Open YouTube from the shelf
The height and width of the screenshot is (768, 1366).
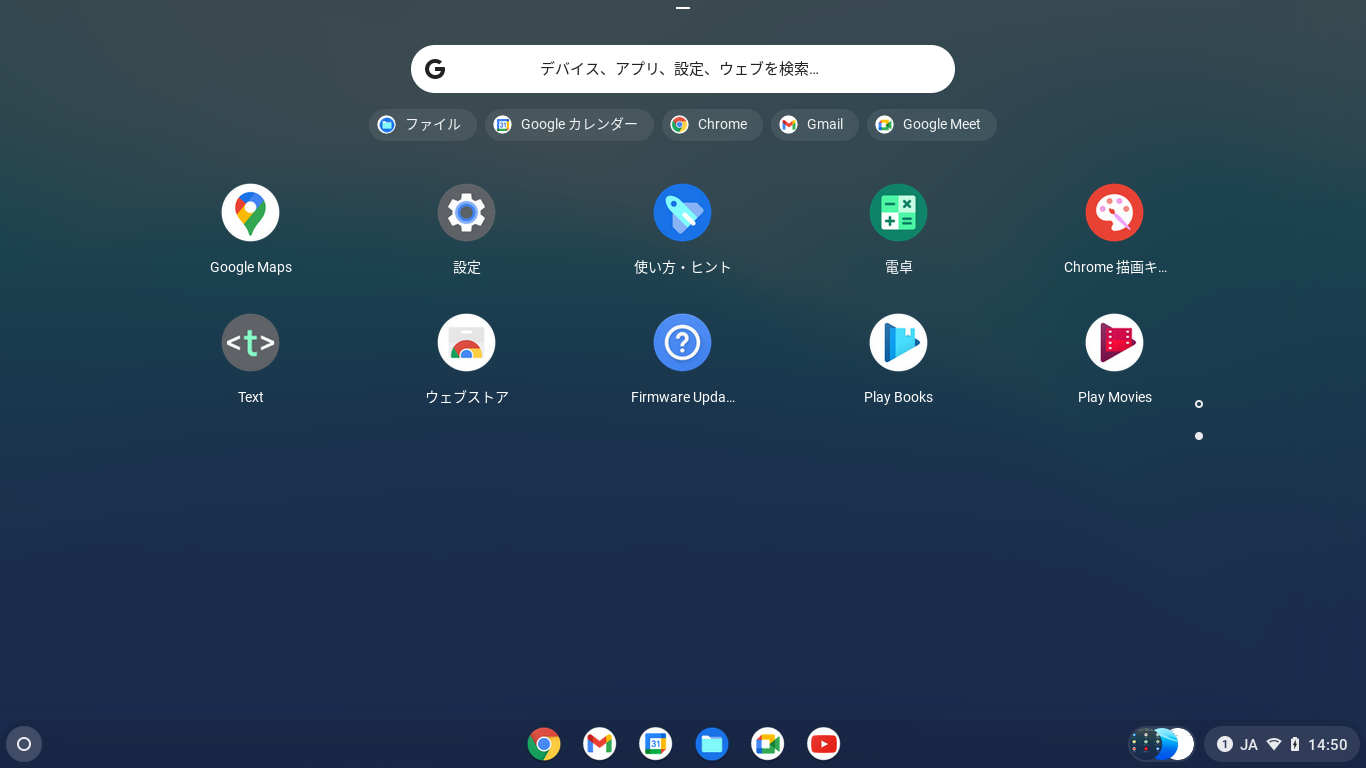coord(823,744)
